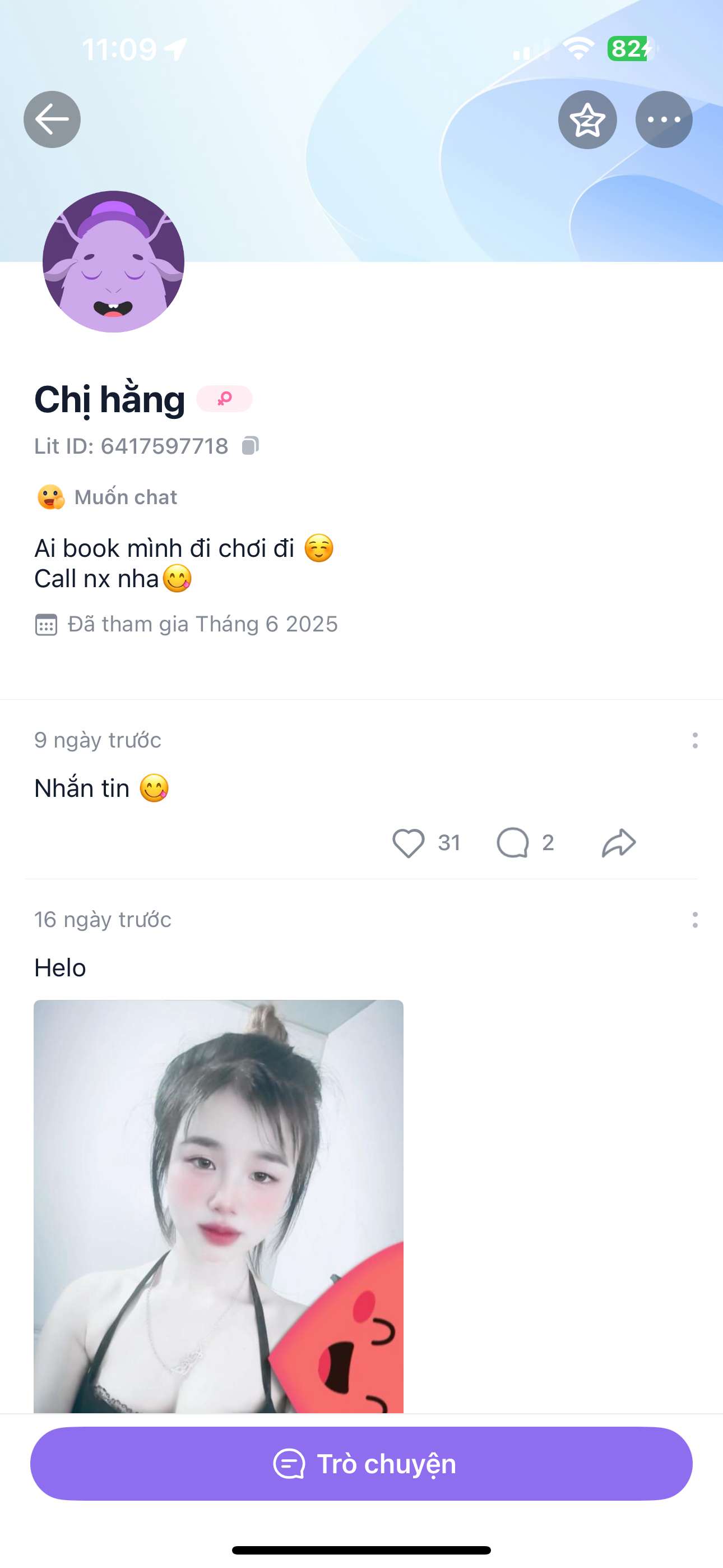This screenshot has width=723, height=1568.
Task: Open options for the 9 ngày trước post
Action: [694, 740]
